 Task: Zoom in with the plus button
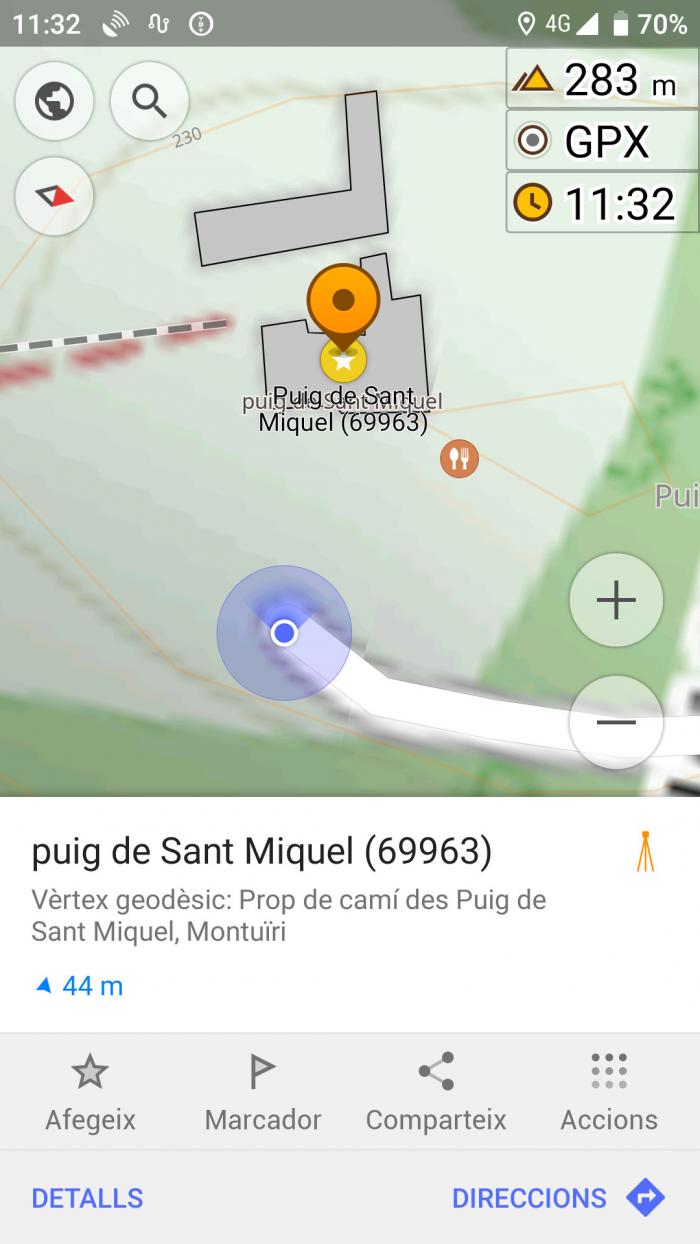tap(616, 600)
